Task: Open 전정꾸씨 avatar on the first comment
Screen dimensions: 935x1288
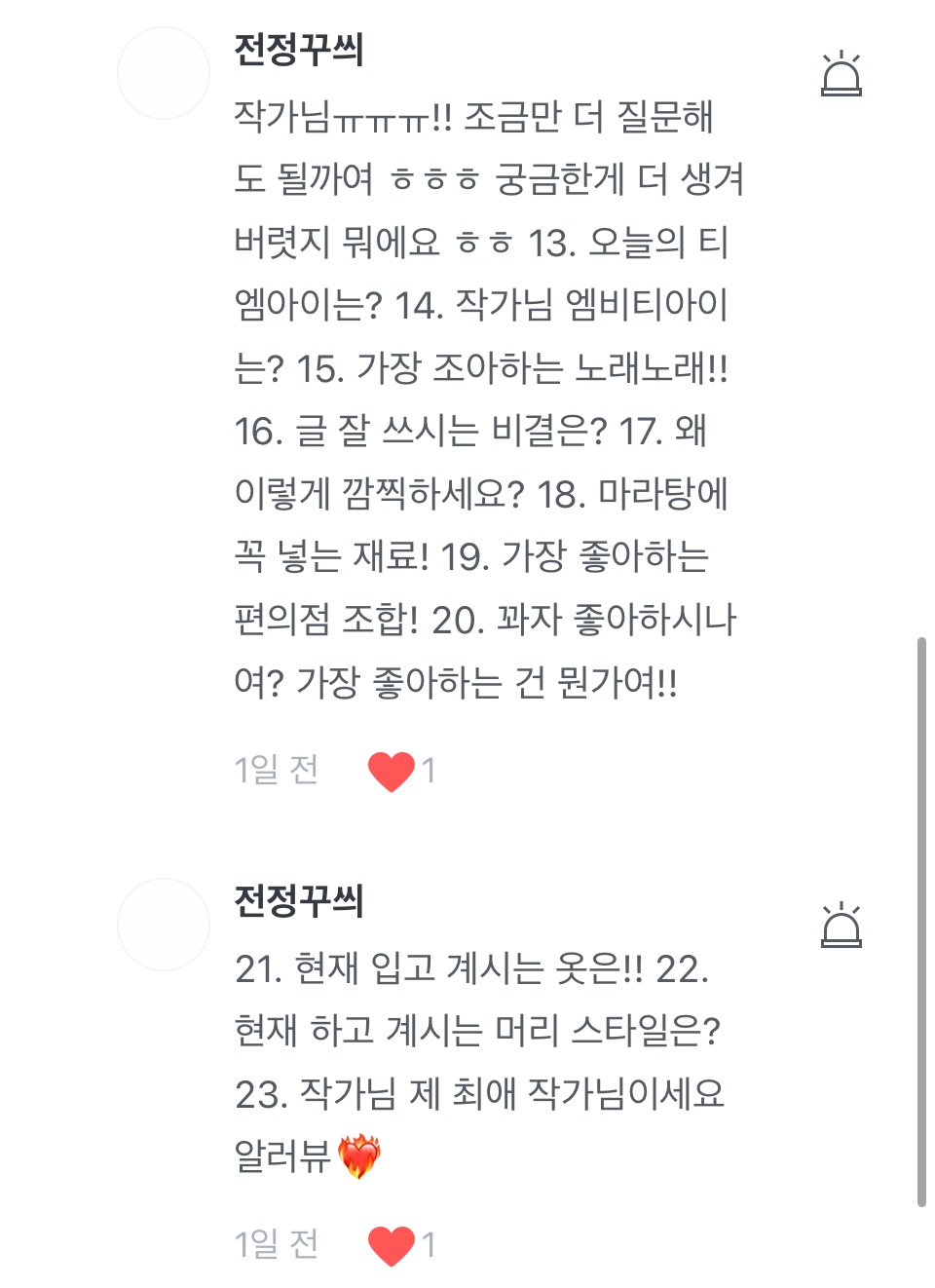Action: click(164, 73)
